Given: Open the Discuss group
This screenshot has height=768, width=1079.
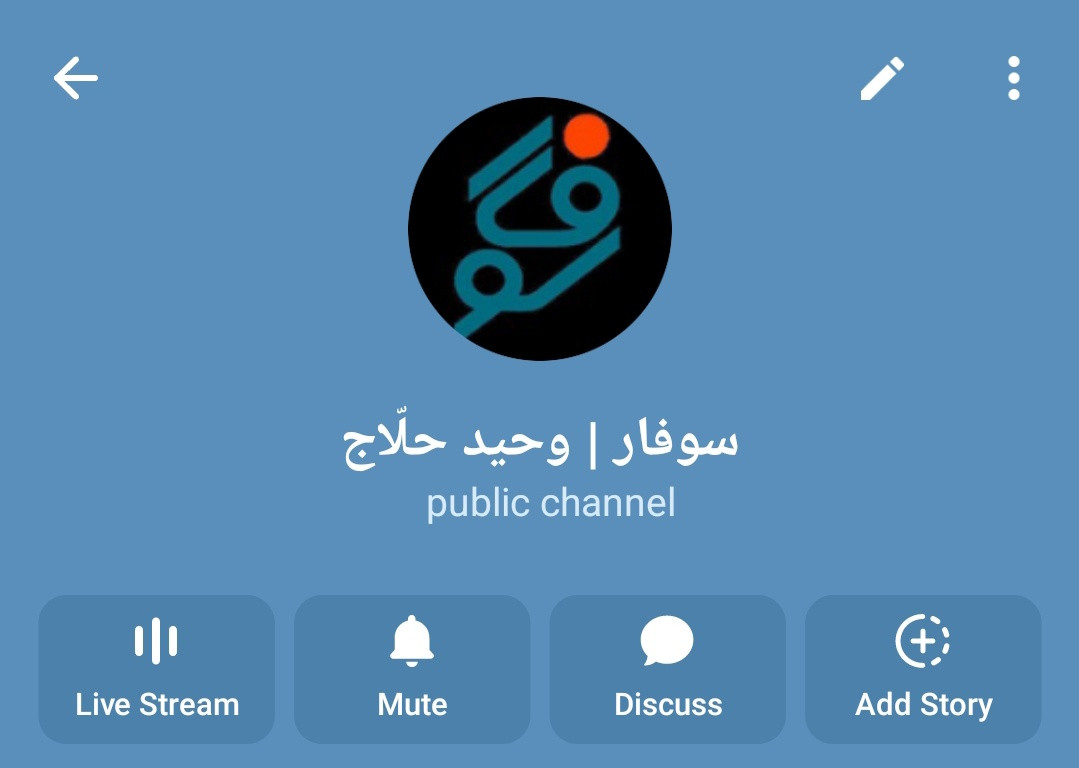Looking at the screenshot, I should (668, 669).
